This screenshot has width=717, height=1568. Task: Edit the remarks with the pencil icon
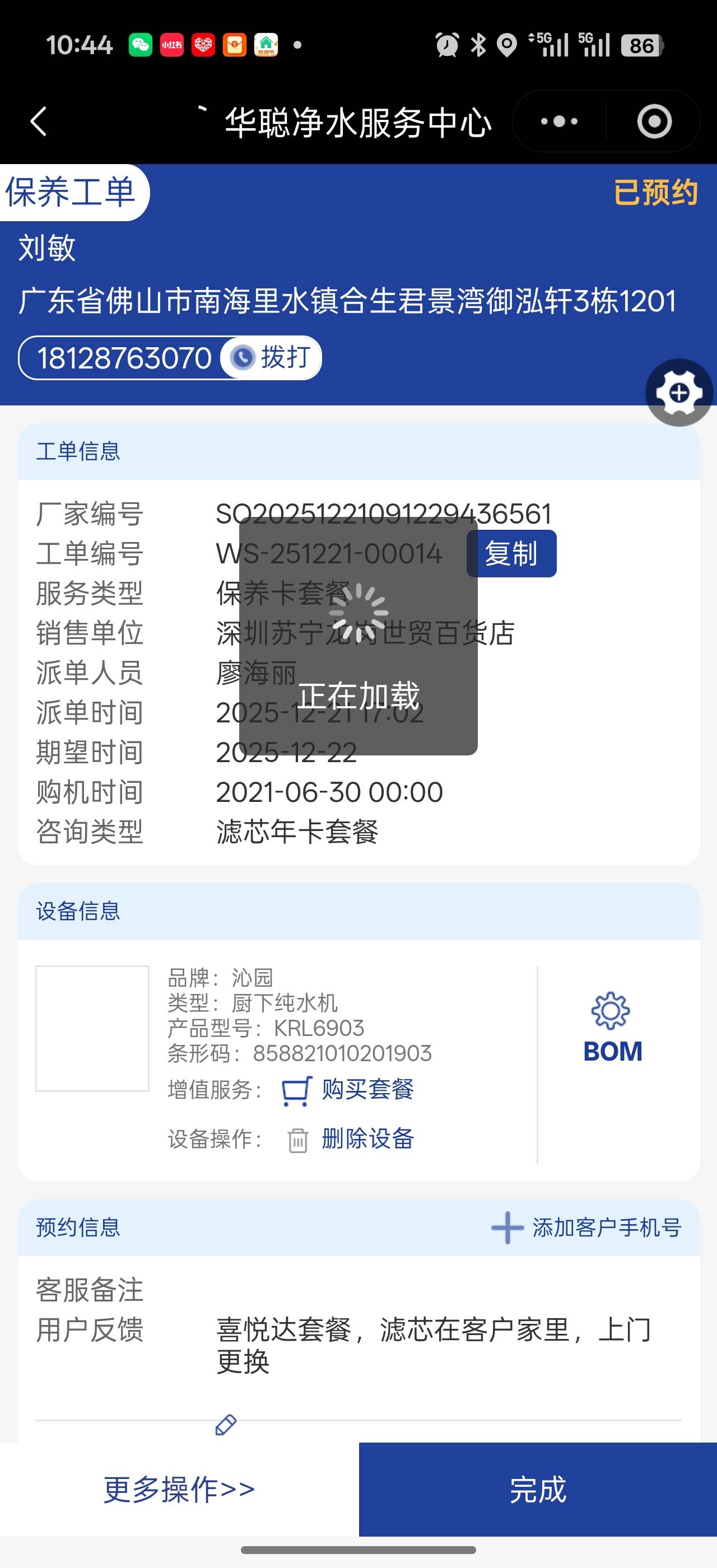226,1425
